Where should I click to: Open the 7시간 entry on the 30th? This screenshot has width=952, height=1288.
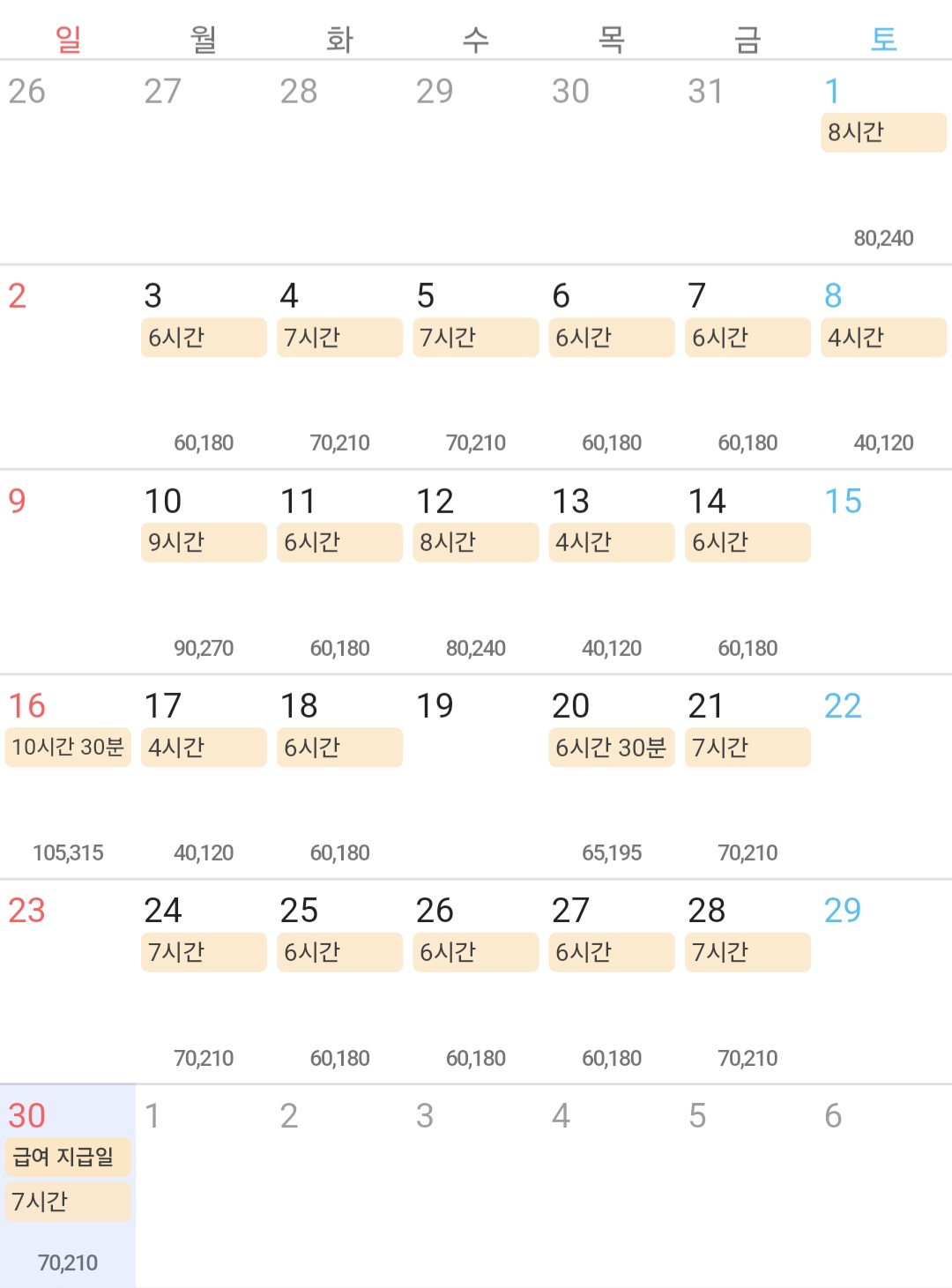click(68, 1202)
